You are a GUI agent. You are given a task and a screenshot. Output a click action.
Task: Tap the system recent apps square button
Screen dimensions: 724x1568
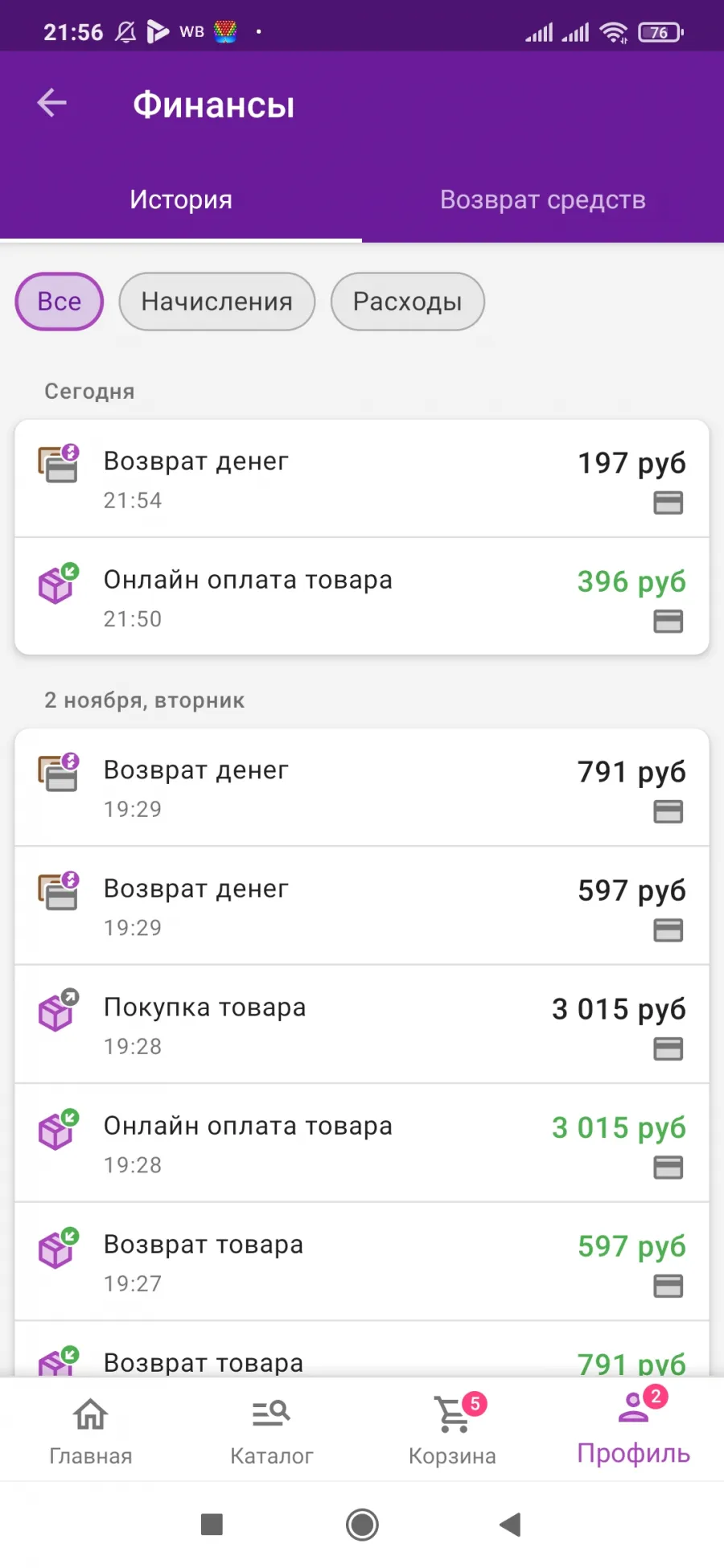coord(212,1525)
